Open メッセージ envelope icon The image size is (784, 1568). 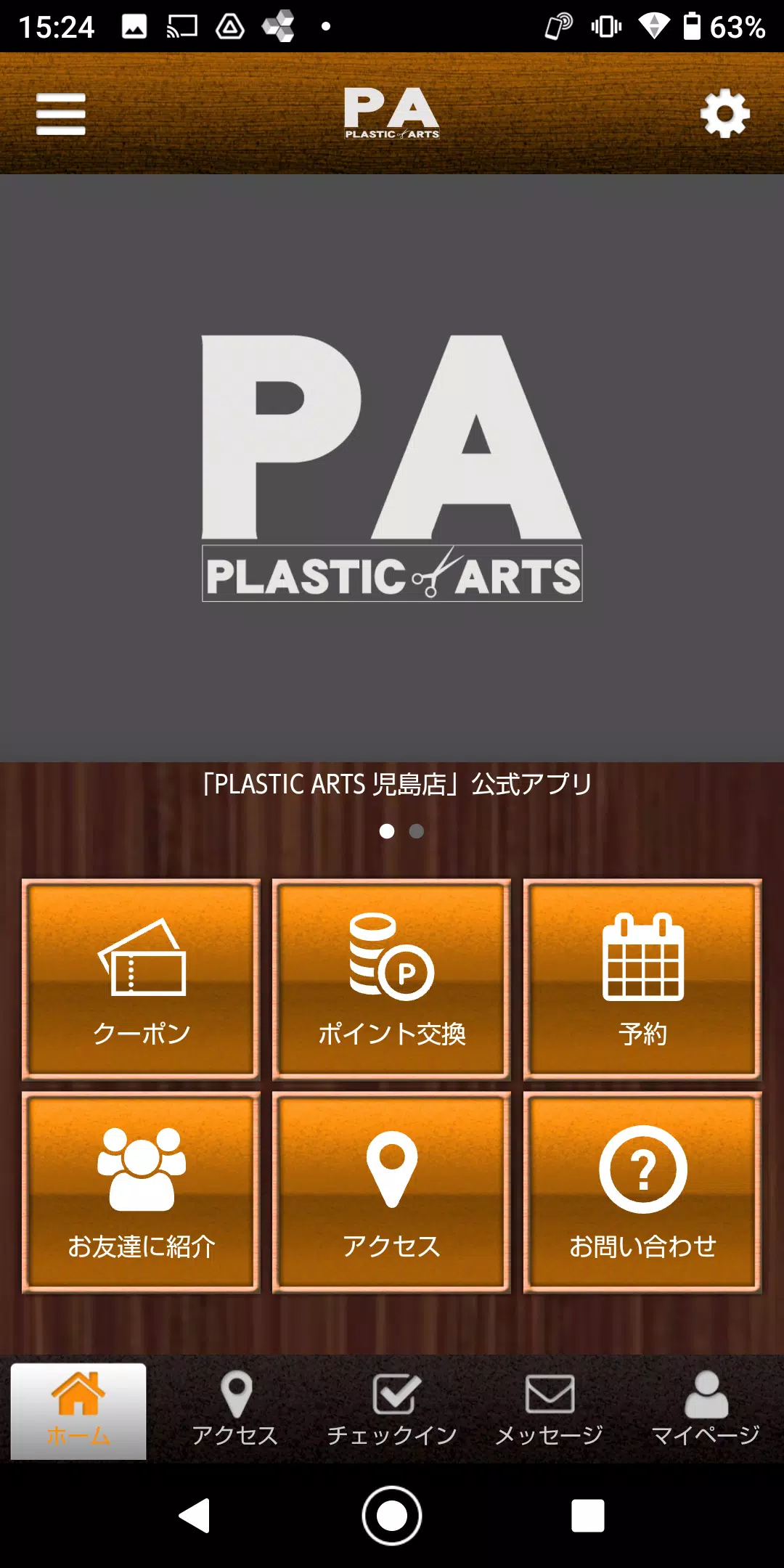pos(548,1395)
